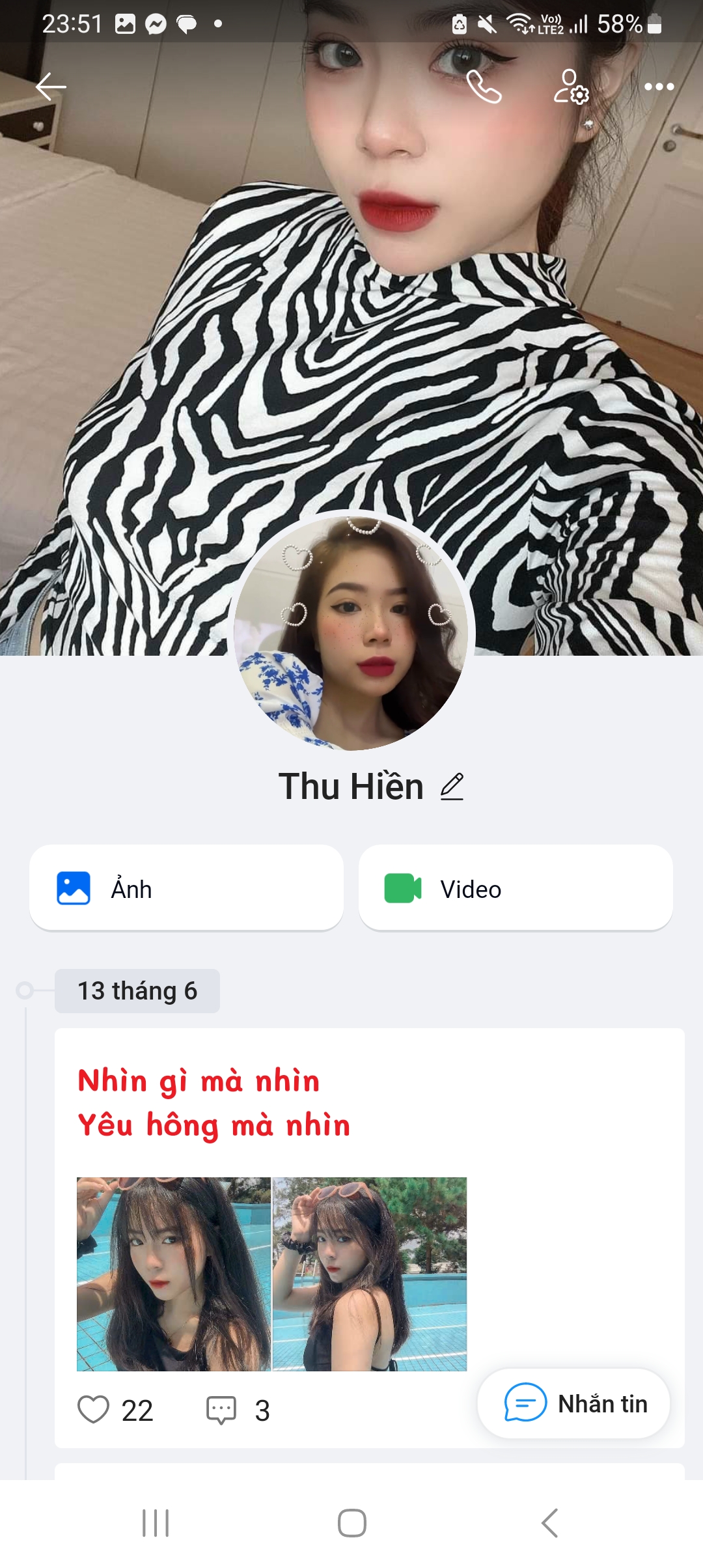Open comments on the post
Screen dimensions: 703x1568
point(221,1410)
